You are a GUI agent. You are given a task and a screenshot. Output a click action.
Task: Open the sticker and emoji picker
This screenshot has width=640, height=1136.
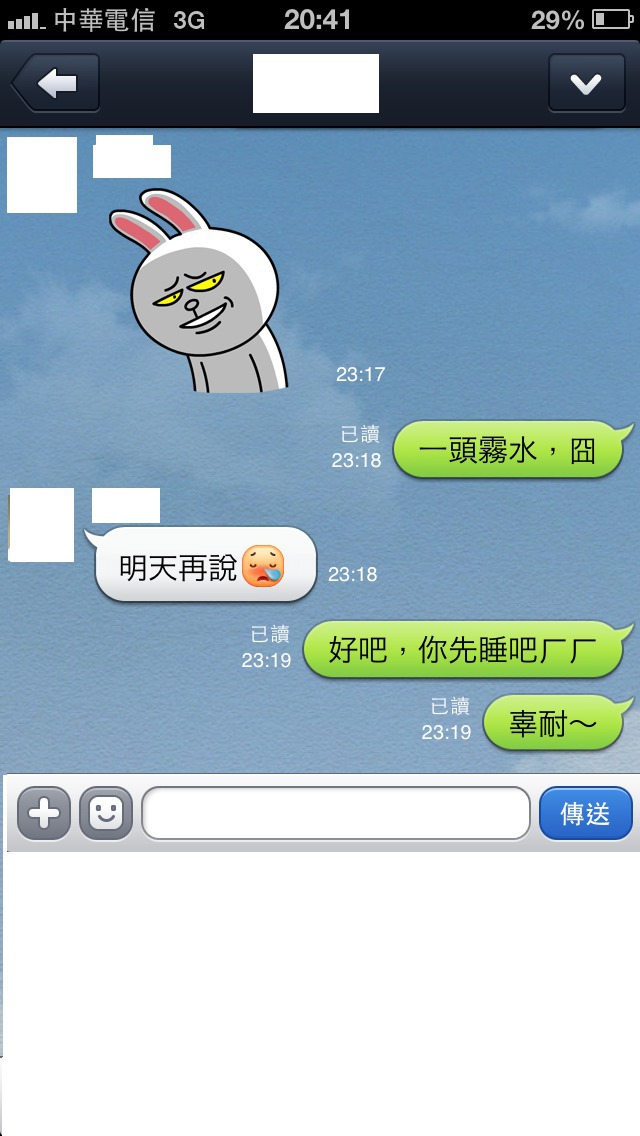coord(106,813)
